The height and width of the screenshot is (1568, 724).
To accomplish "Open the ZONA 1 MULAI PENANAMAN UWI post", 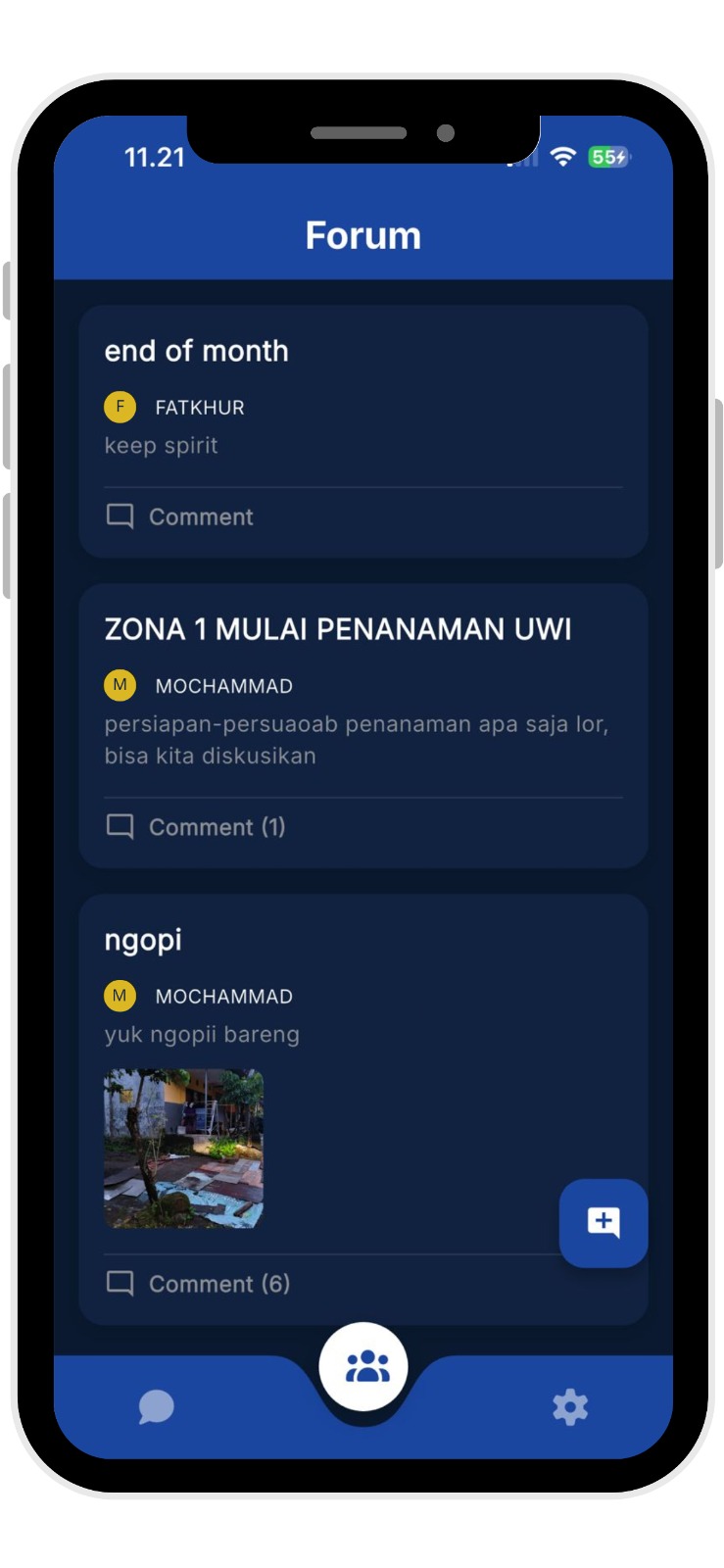I will pos(338,629).
